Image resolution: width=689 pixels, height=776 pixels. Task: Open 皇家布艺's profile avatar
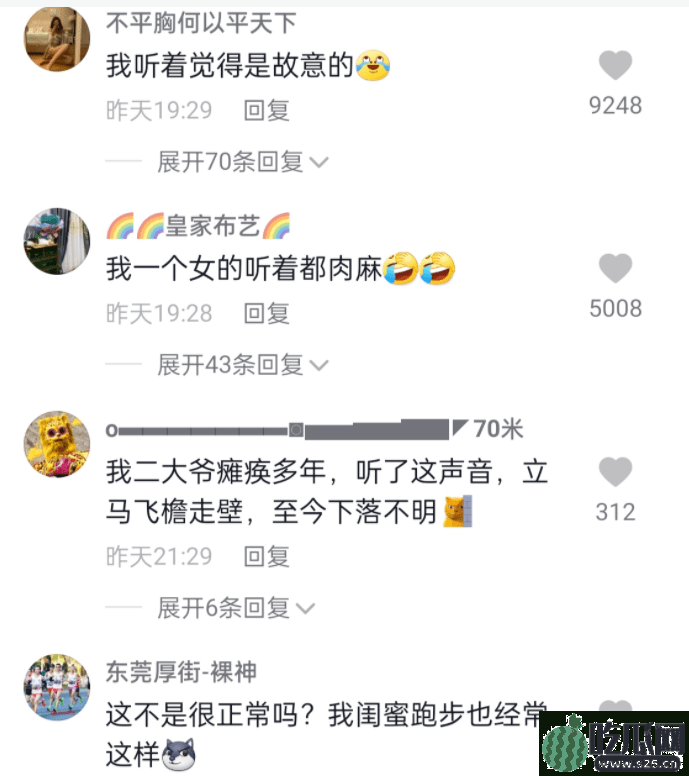pos(57,241)
